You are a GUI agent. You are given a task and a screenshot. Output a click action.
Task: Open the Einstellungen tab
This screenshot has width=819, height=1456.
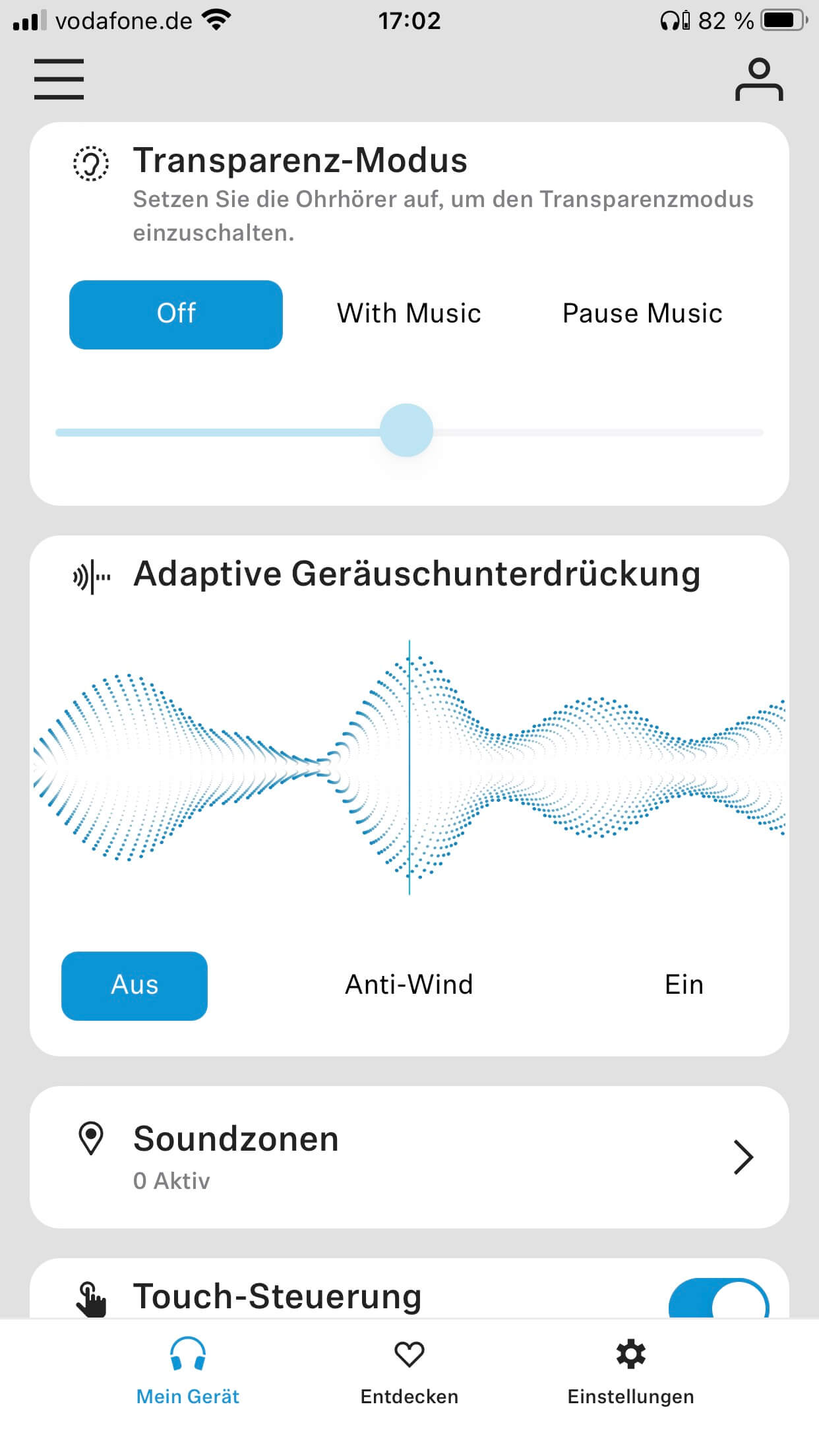tap(630, 1372)
